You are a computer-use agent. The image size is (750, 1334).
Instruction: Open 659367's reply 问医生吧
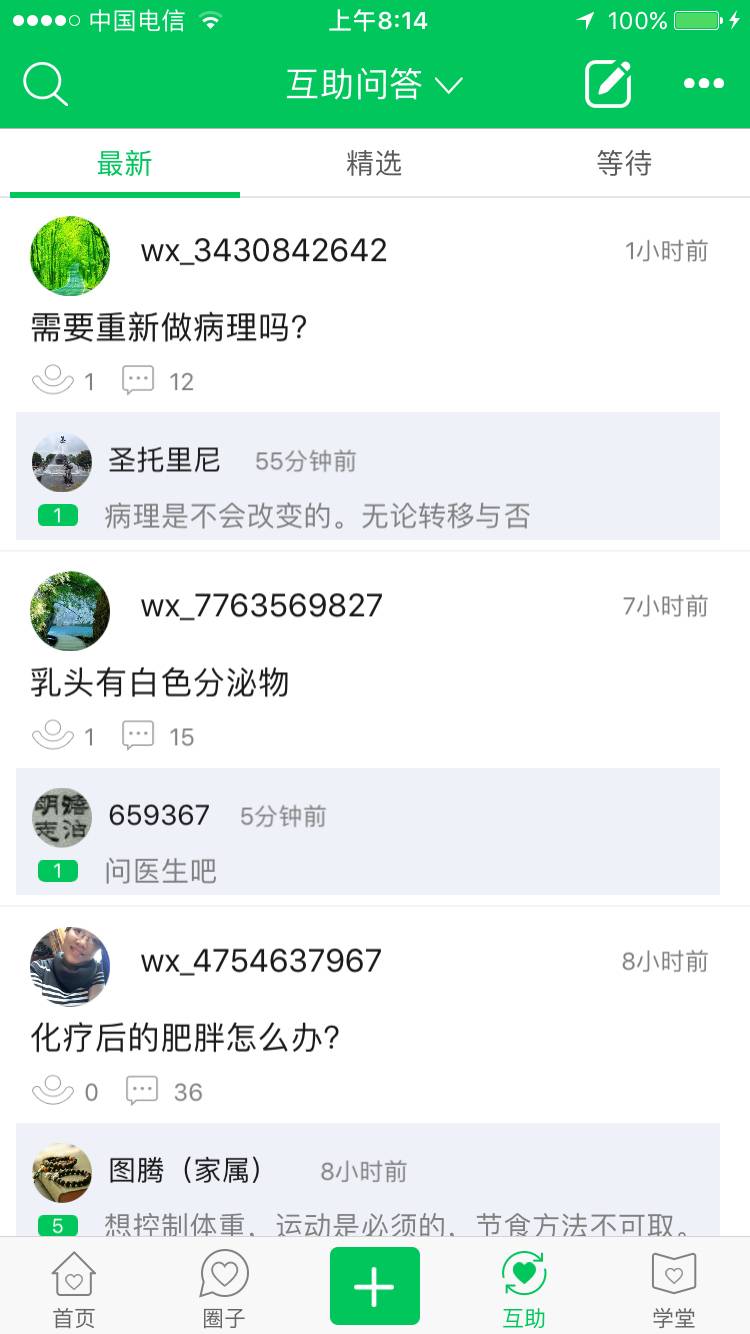(x=160, y=871)
